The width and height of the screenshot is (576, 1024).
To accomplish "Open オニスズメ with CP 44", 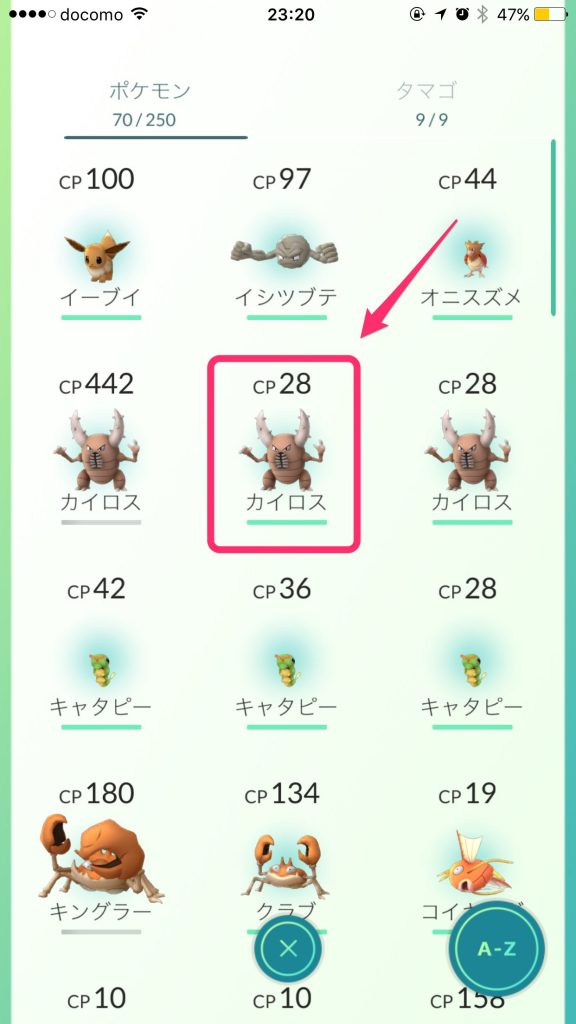I will [x=471, y=244].
